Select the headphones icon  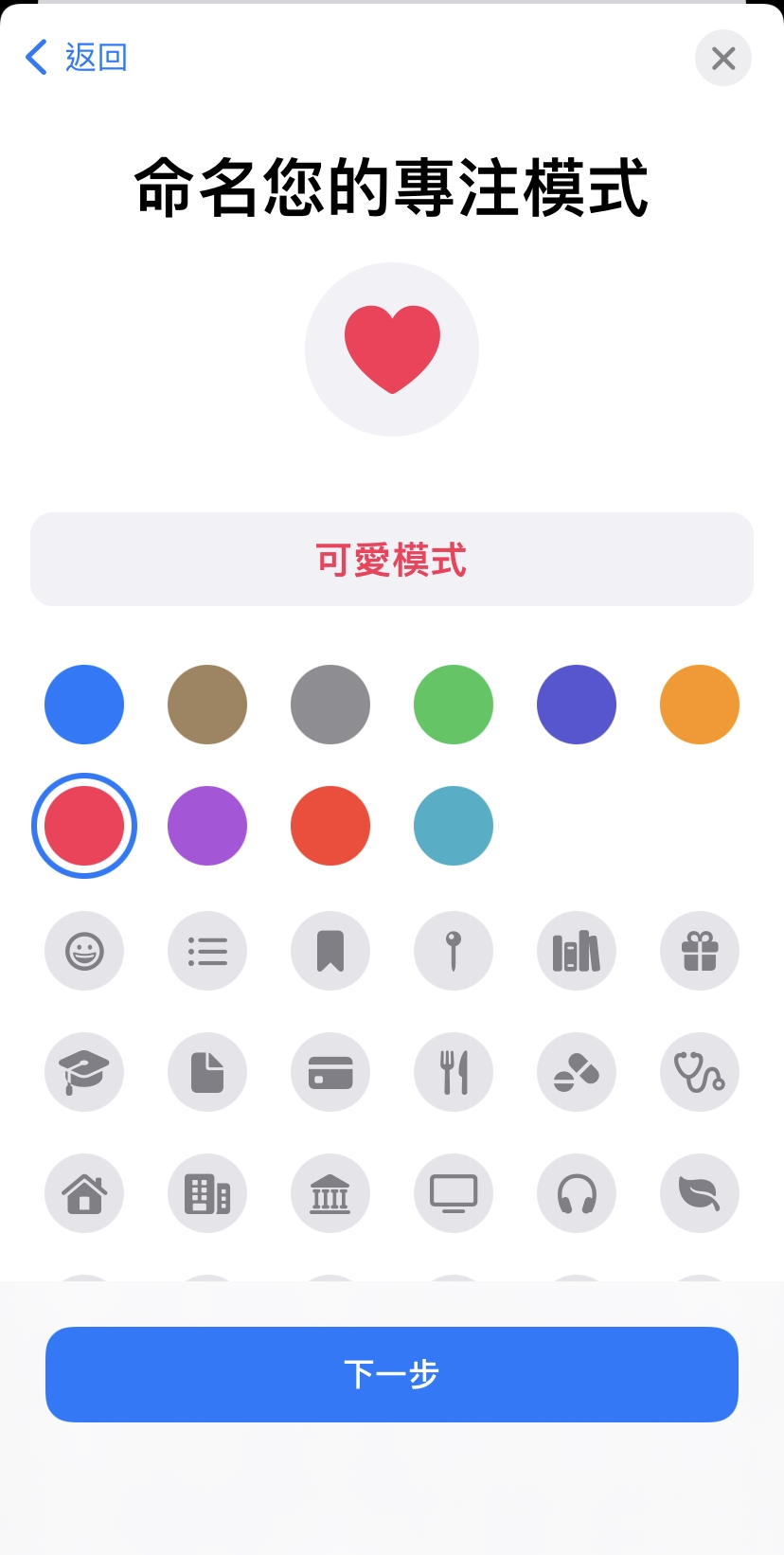[x=577, y=1194]
